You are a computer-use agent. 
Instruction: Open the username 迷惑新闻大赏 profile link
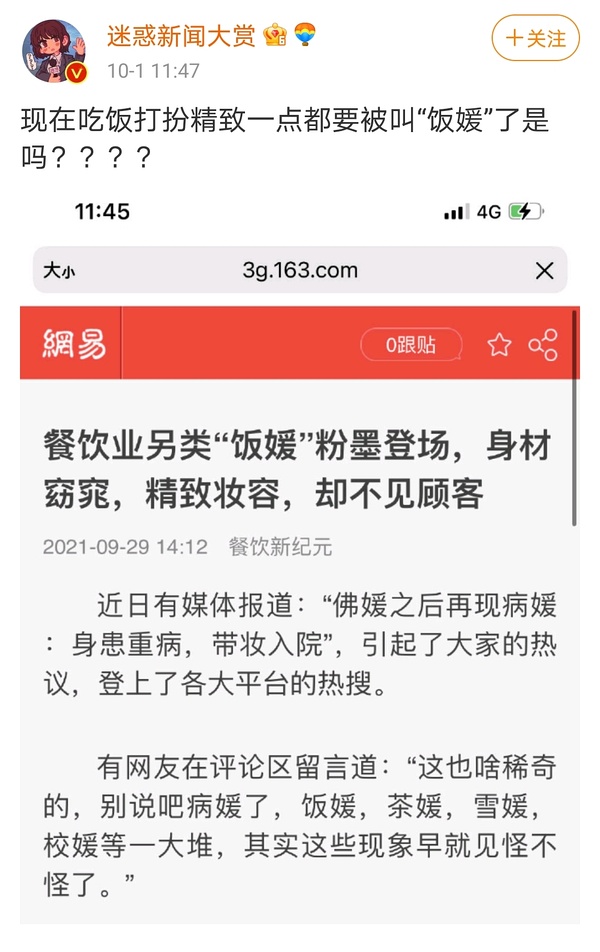coord(181,37)
